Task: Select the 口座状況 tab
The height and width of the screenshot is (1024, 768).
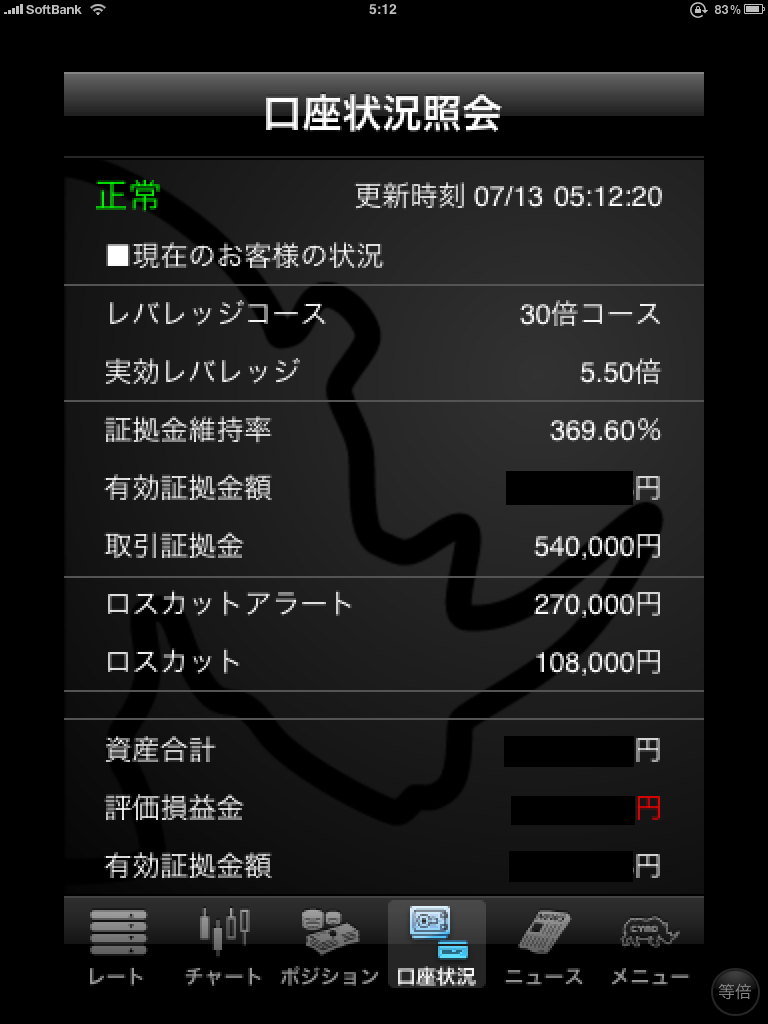Action: 437,945
